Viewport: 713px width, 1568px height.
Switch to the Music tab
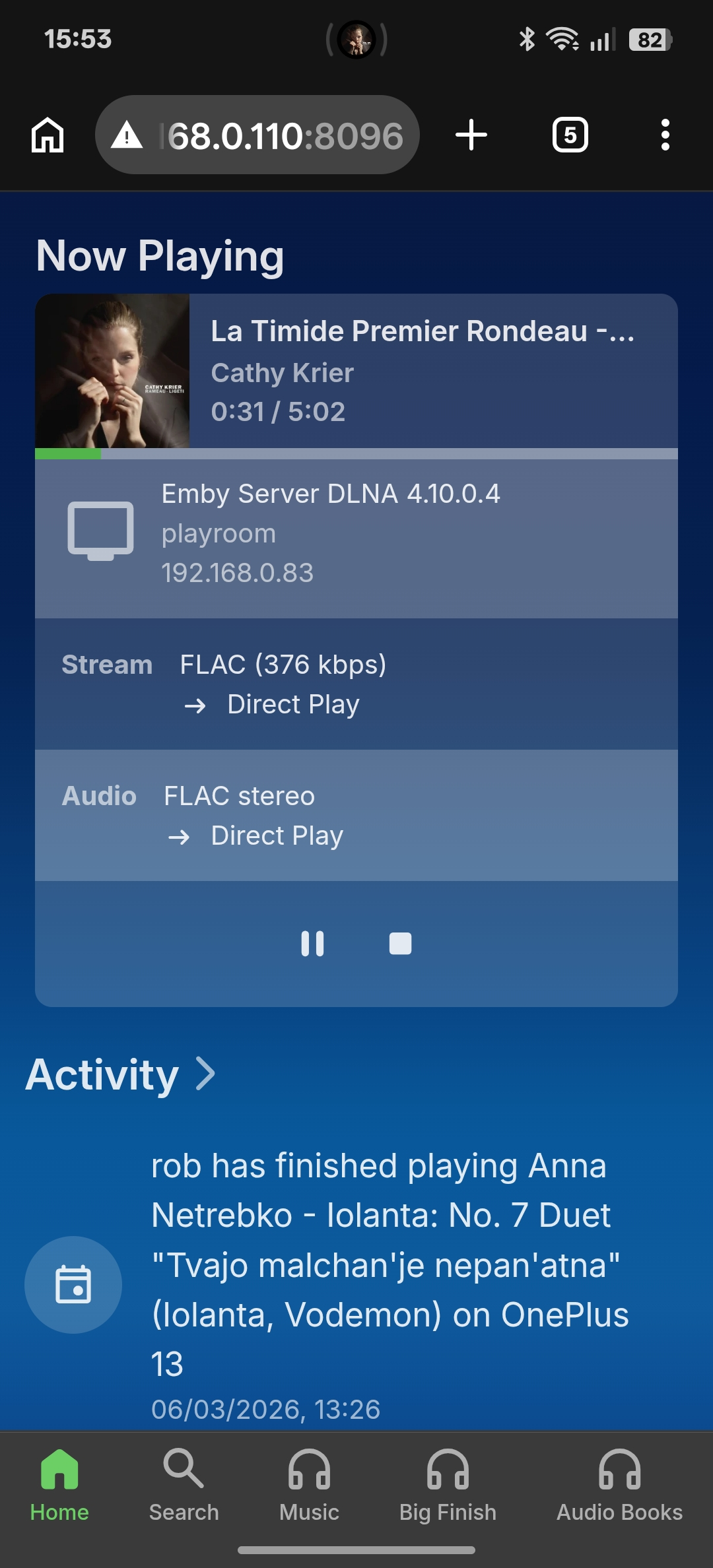[x=309, y=1486]
